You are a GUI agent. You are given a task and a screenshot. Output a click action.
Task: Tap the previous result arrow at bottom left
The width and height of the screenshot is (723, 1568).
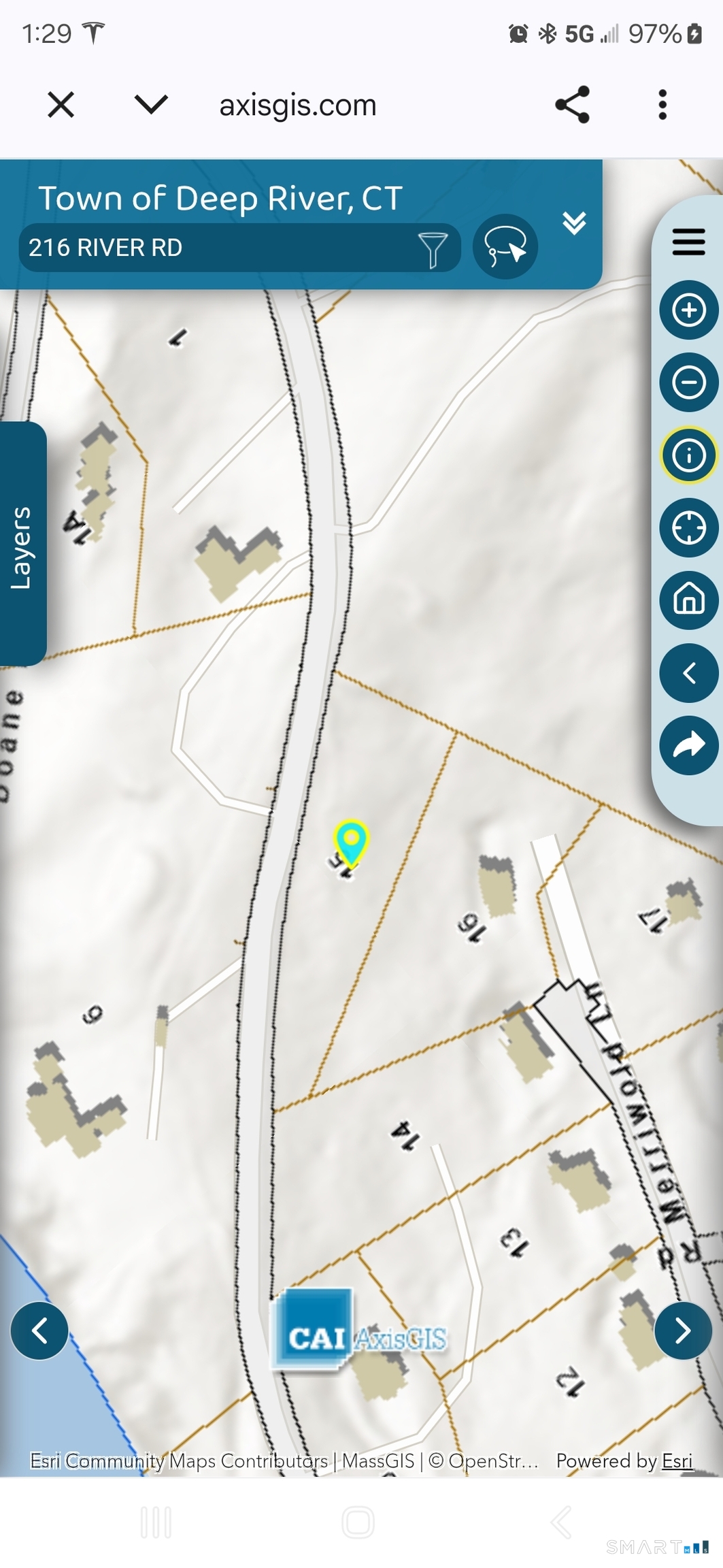(x=39, y=1330)
